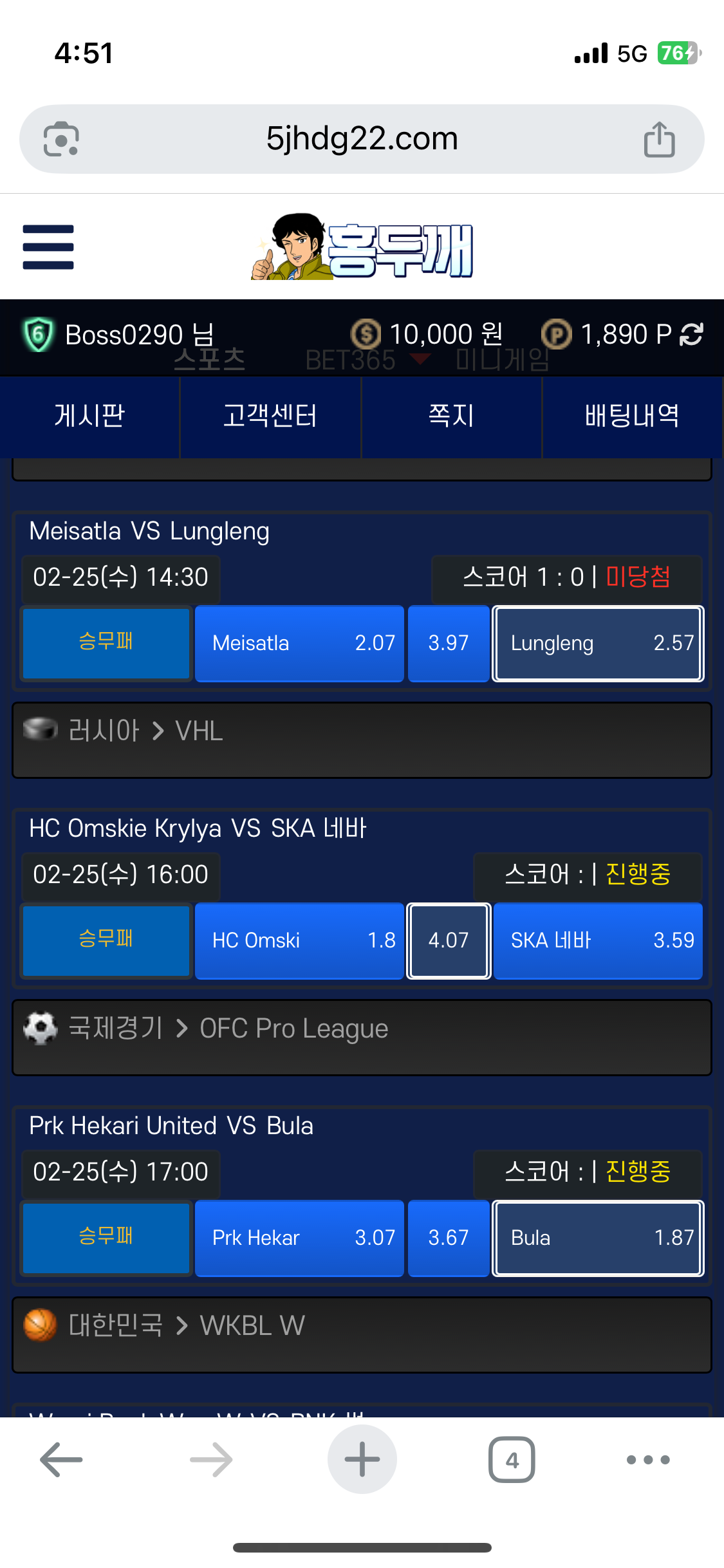Tap the 4.07 draw odds
724x1568 pixels.
(449, 940)
